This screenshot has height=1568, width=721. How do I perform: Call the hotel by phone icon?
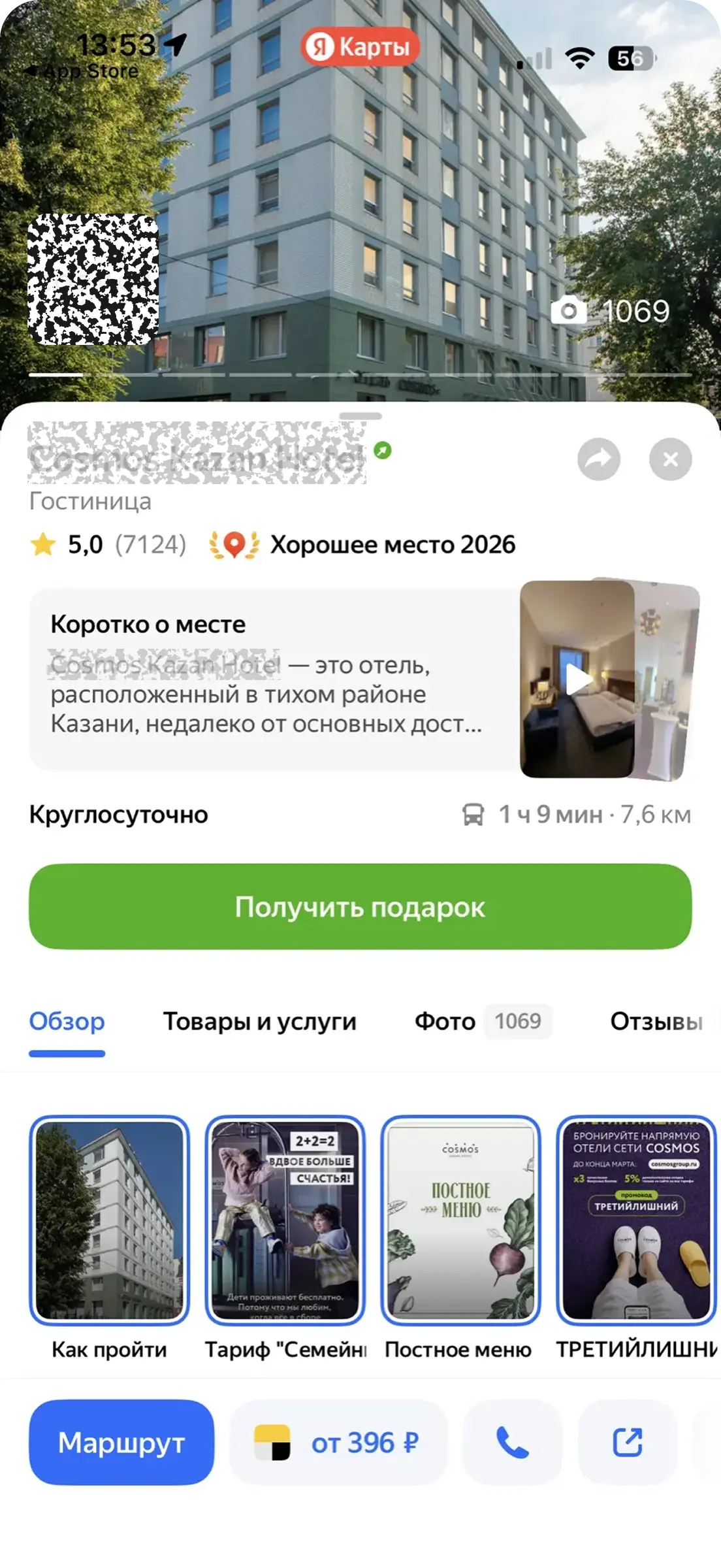click(x=512, y=1443)
